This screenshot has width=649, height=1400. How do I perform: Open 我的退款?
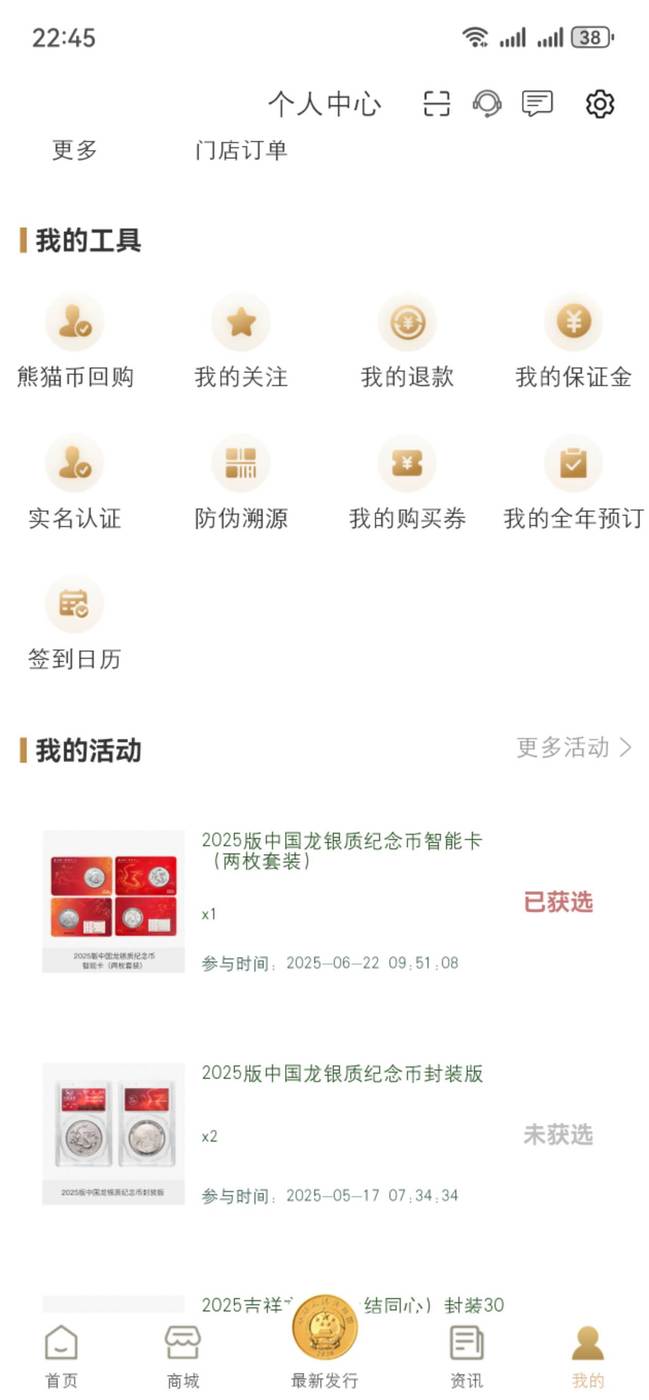coord(407,342)
